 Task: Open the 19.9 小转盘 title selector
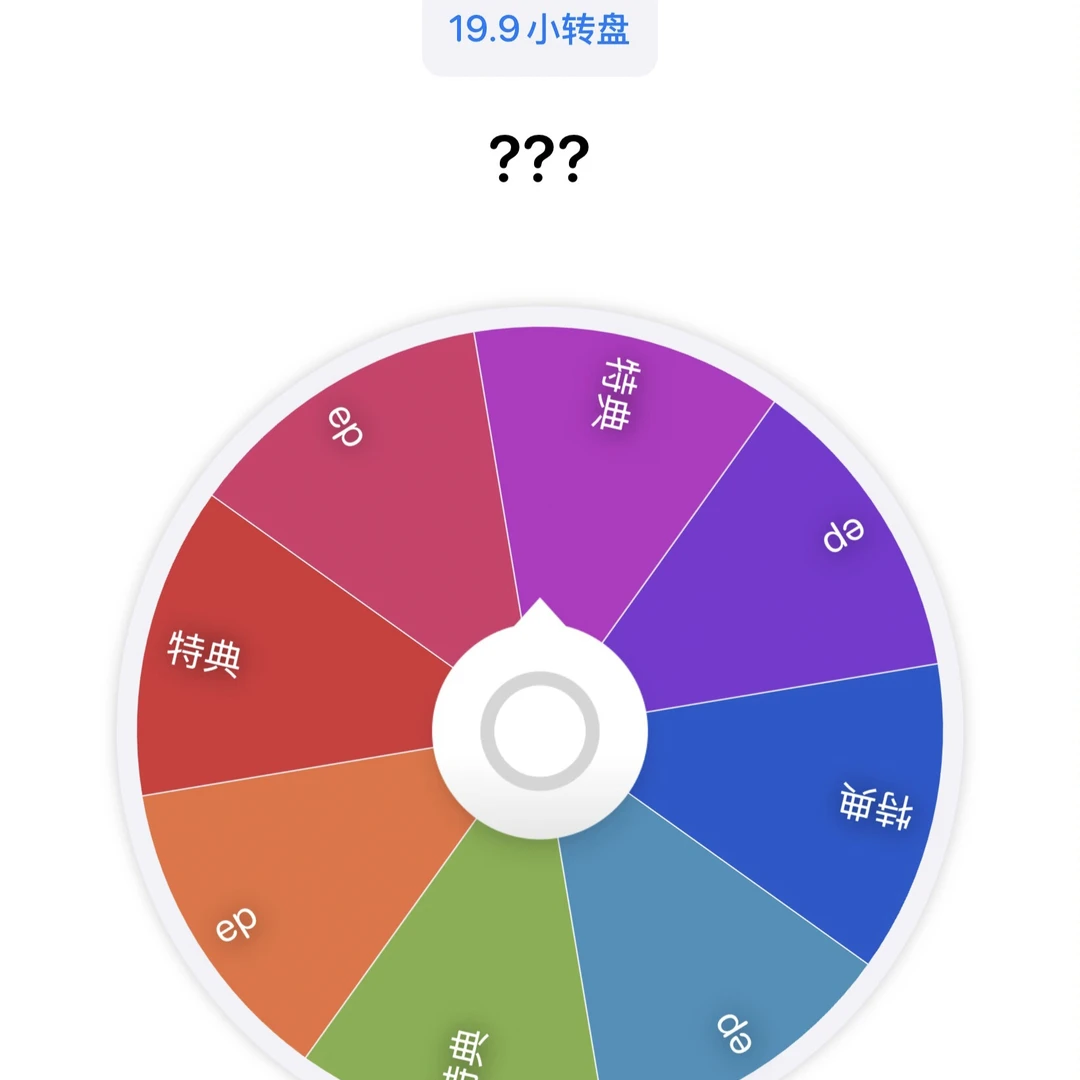(539, 30)
